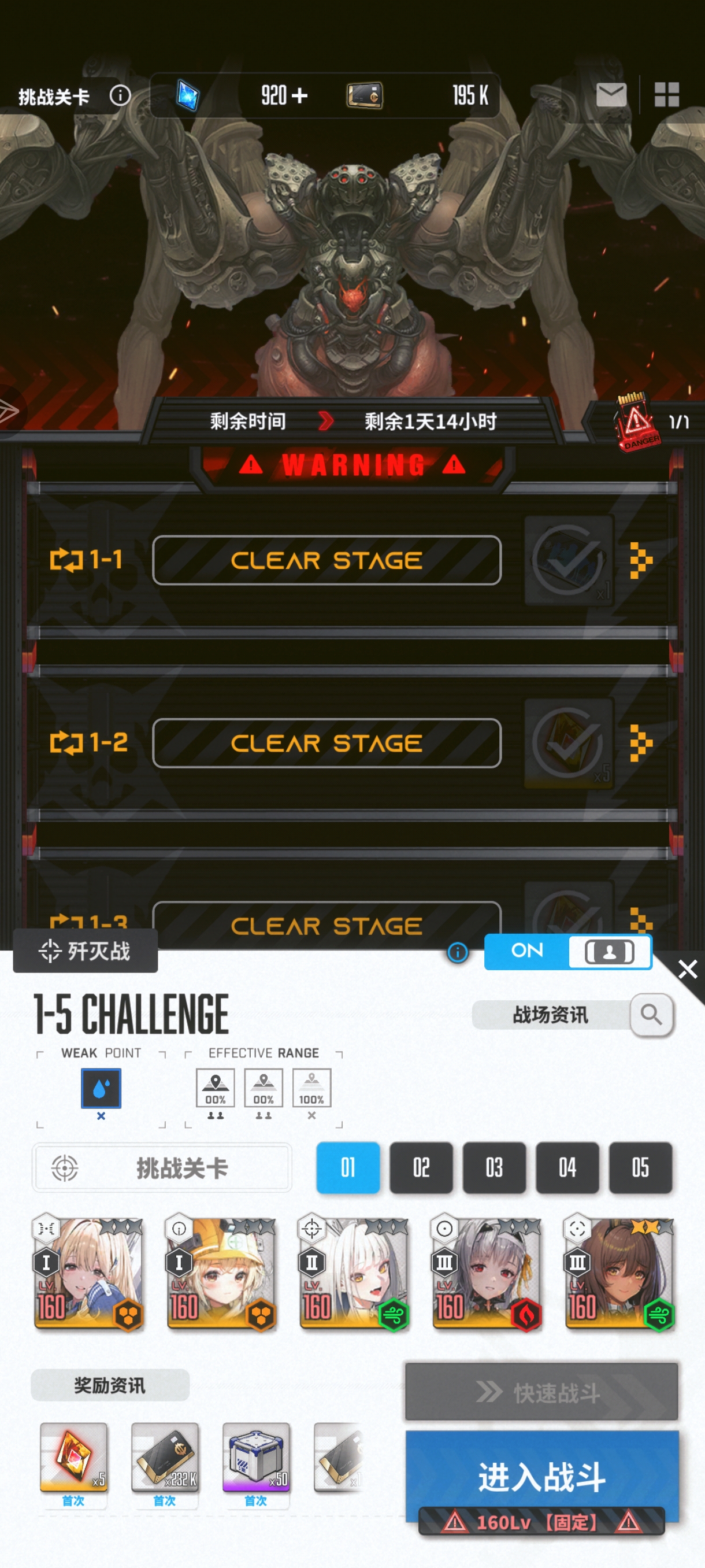Select squad slot 01
The image size is (705, 1568).
tap(348, 1167)
